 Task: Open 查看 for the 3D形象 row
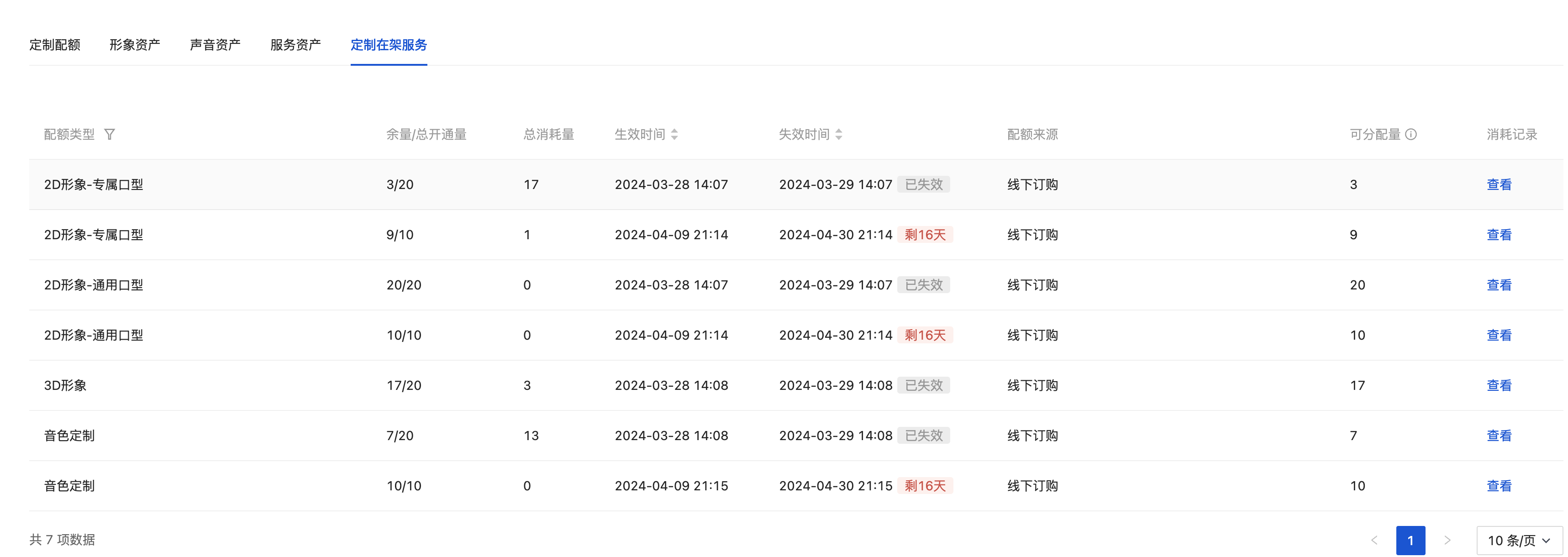(x=1499, y=385)
